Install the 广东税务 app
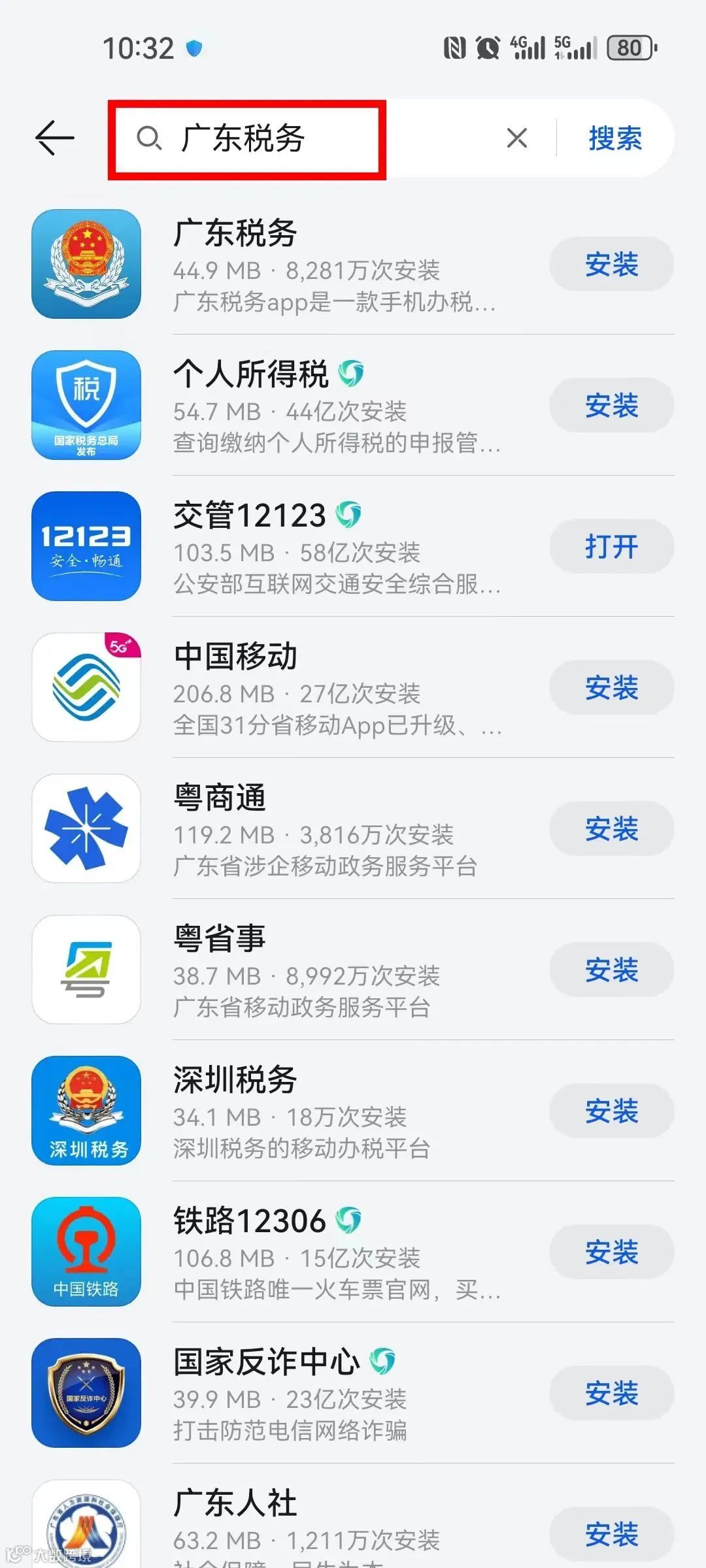Screen dimensions: 706x1568 611,265
